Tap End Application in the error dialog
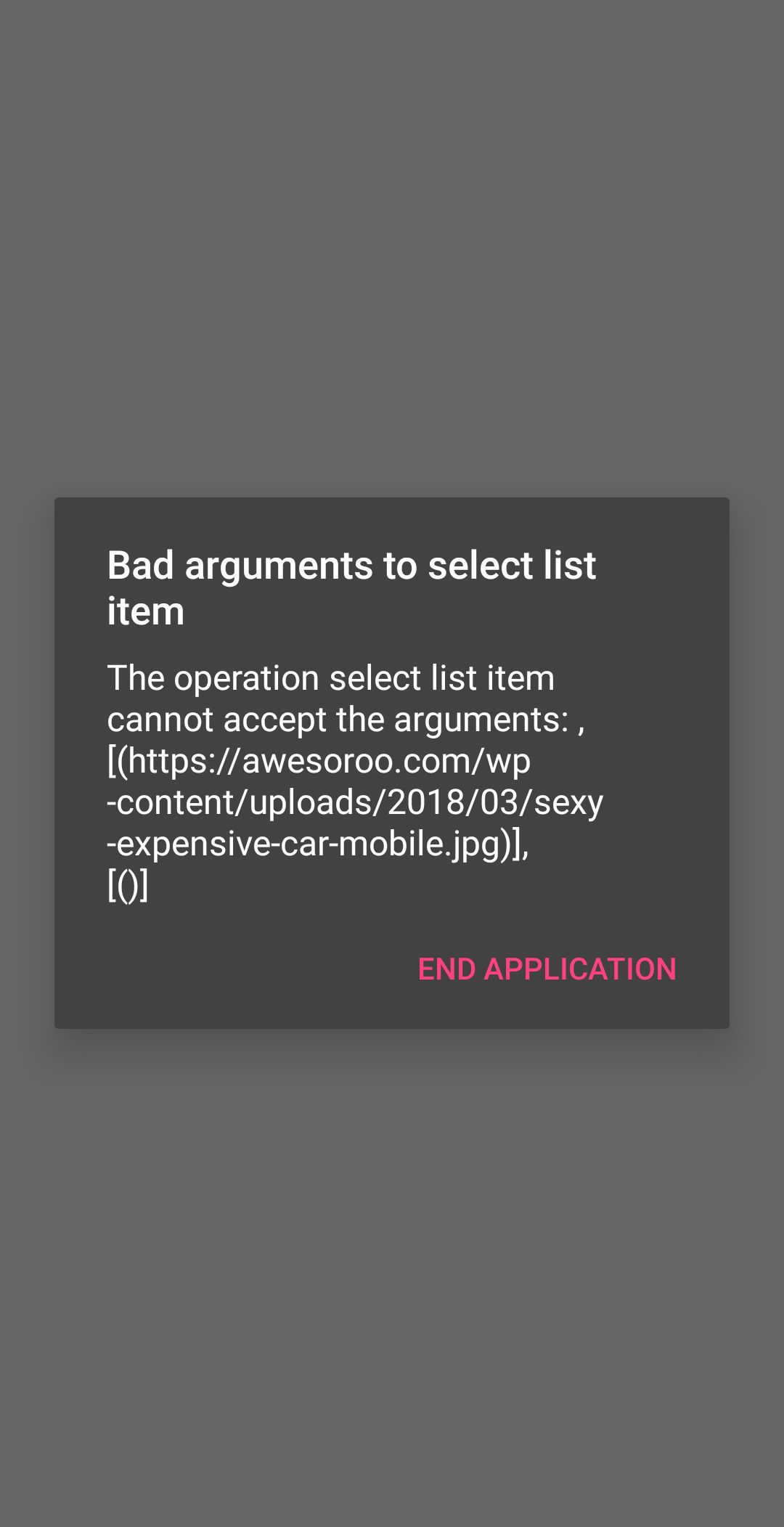784x1527 pixels. pos(547,969)
